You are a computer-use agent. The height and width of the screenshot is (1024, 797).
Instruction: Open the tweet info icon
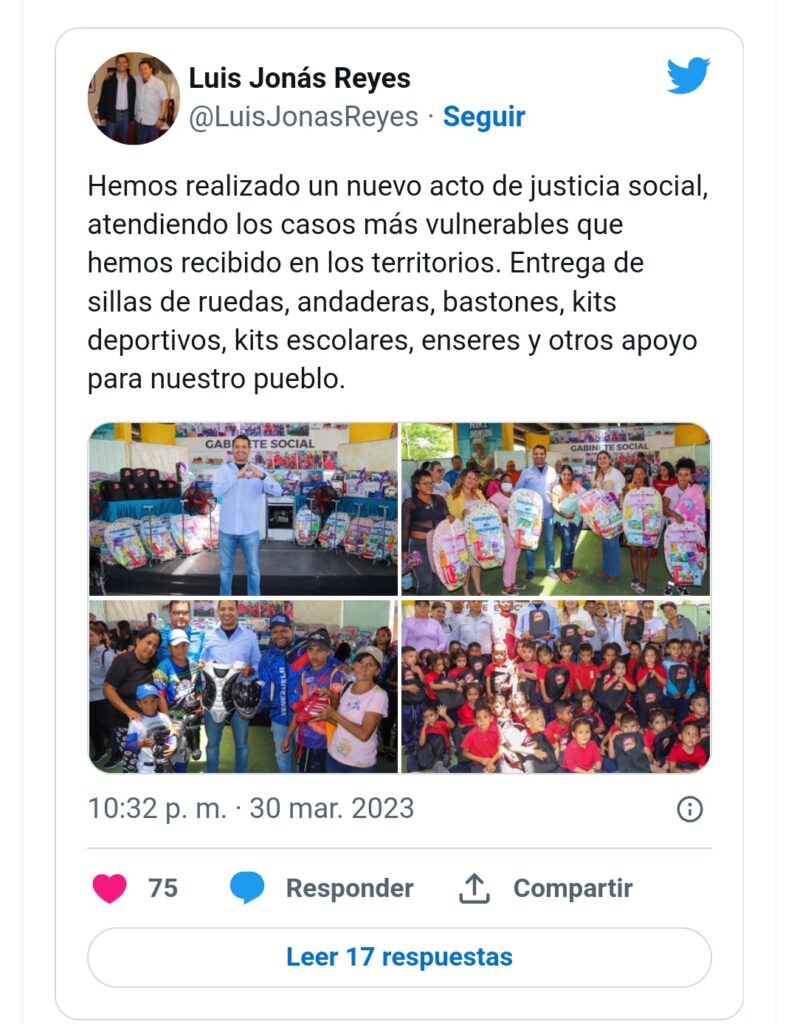coord(690,809)
